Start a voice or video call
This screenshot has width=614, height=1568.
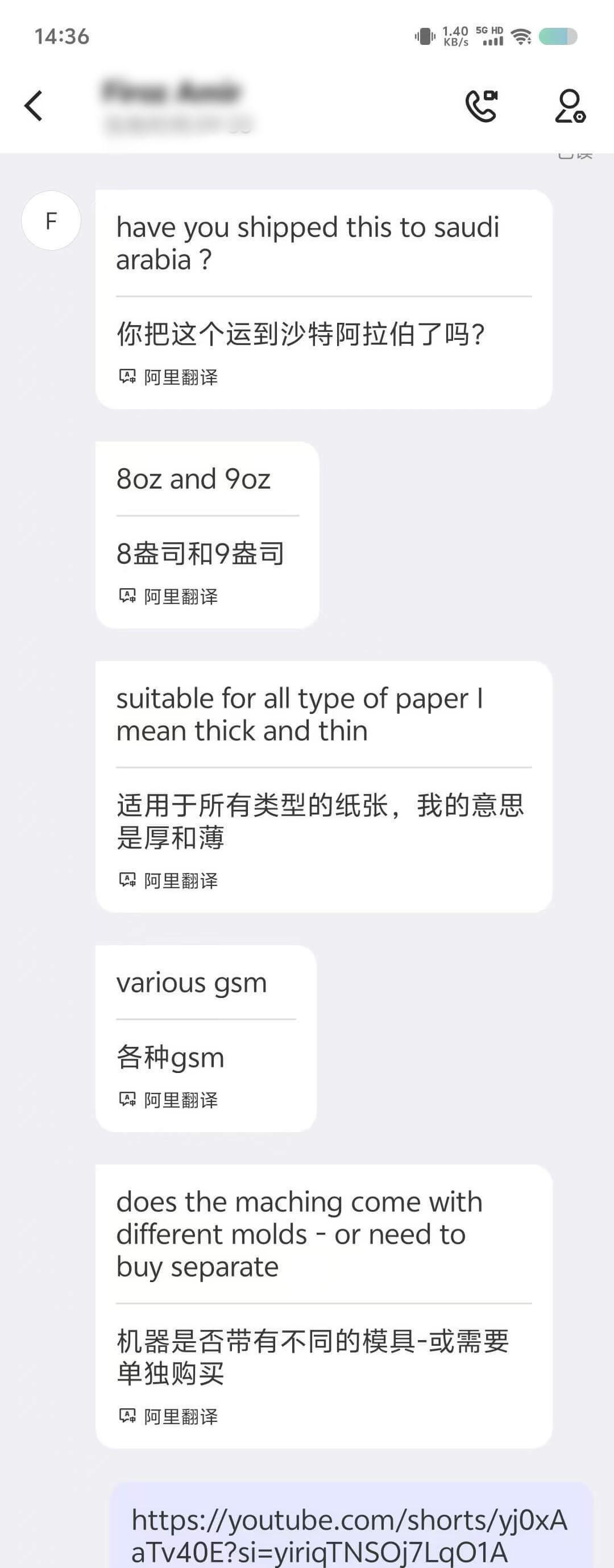click(481, 106)
